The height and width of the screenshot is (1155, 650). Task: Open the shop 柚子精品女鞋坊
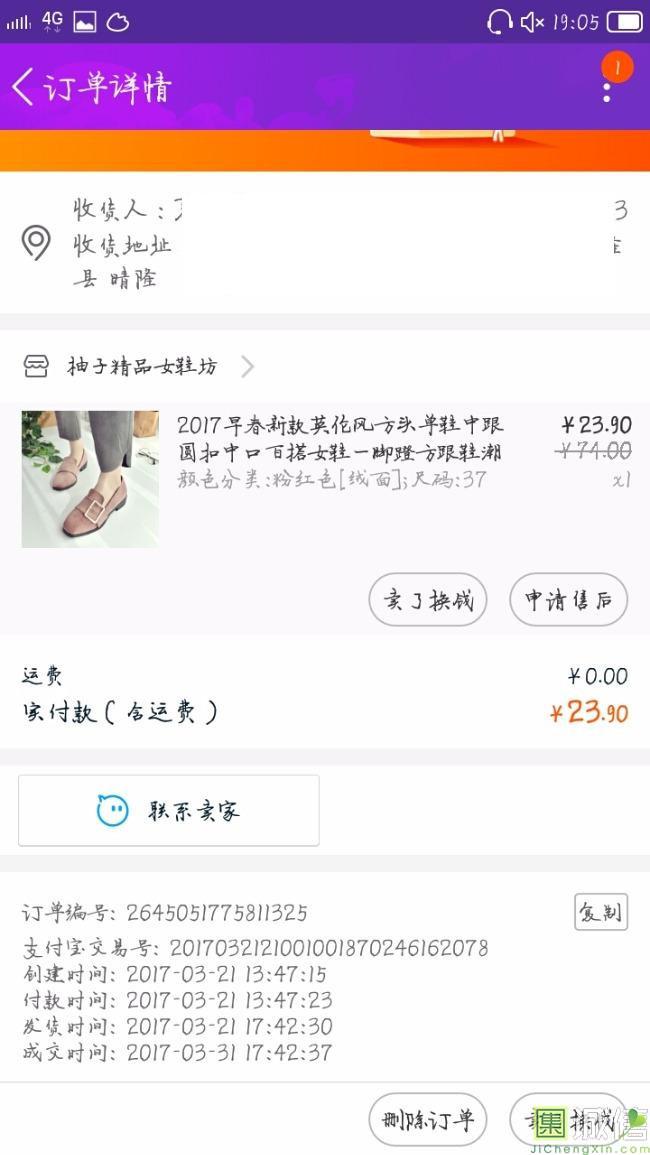140,367
